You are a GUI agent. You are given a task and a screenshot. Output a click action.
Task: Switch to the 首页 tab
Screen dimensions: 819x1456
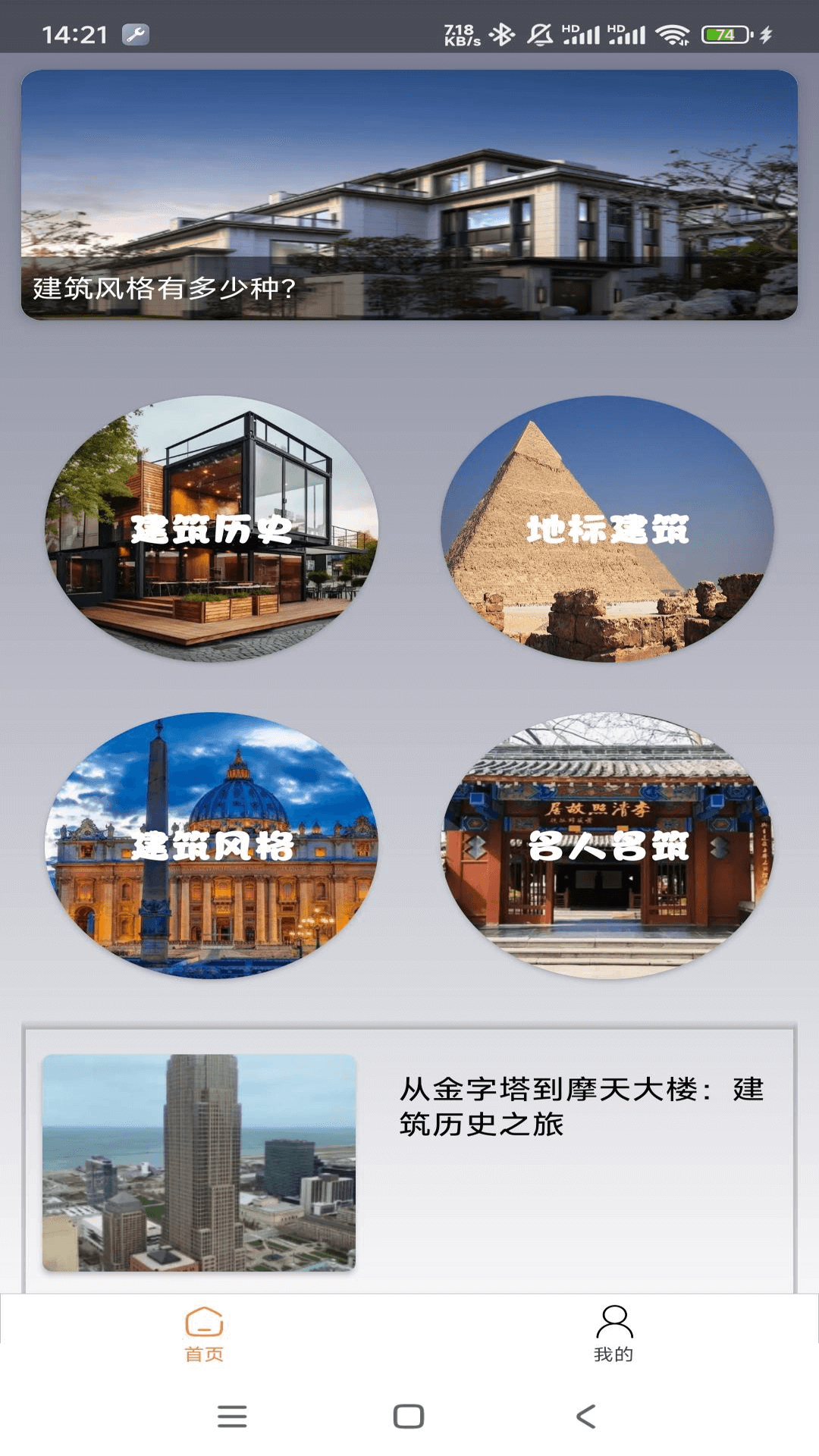click(204, 1335)
